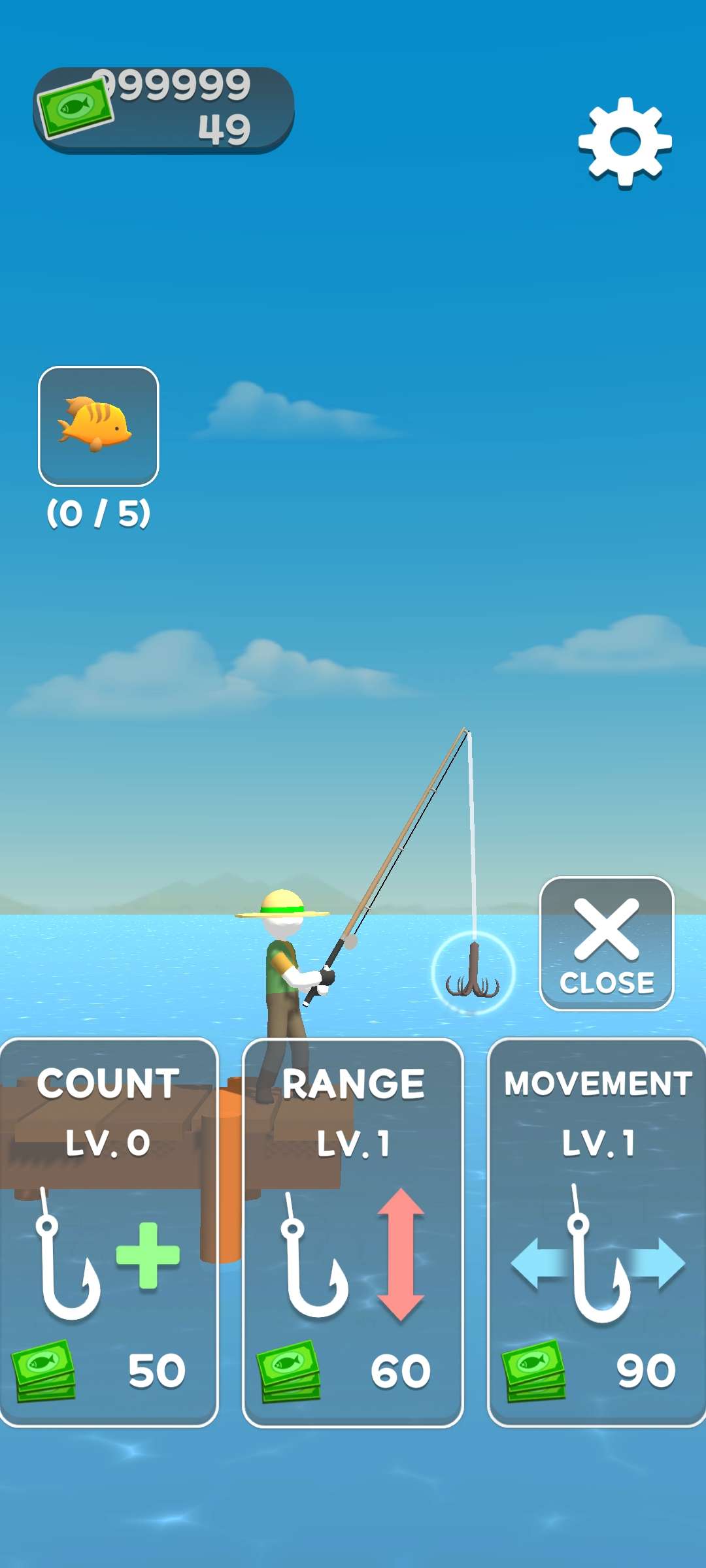Open the settings gear
Image resolution: width=706 pixels, height=1568 pixels.
pos(625,142)
